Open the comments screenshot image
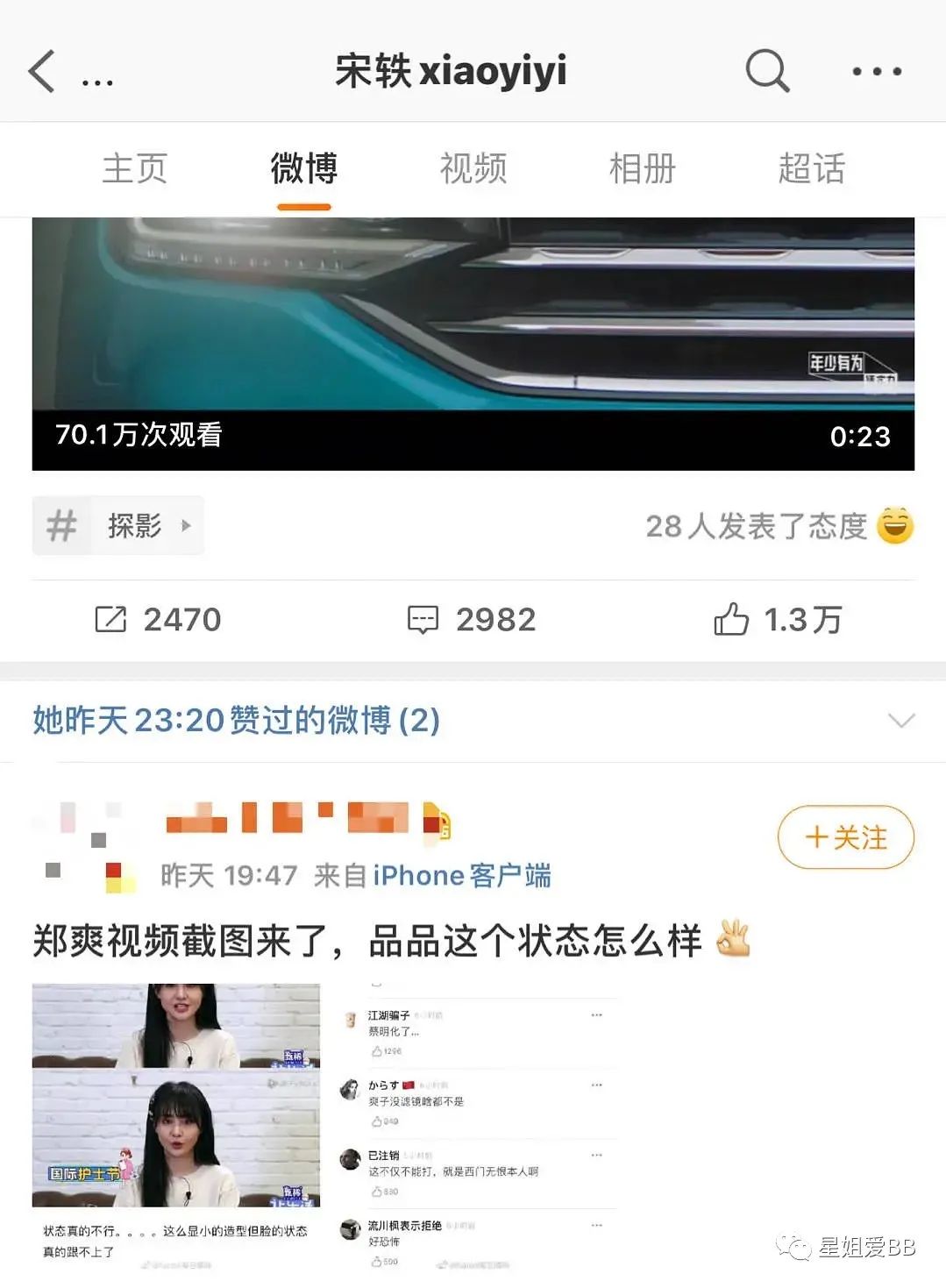The image size is (946, 1288). tap(478, 1131)
